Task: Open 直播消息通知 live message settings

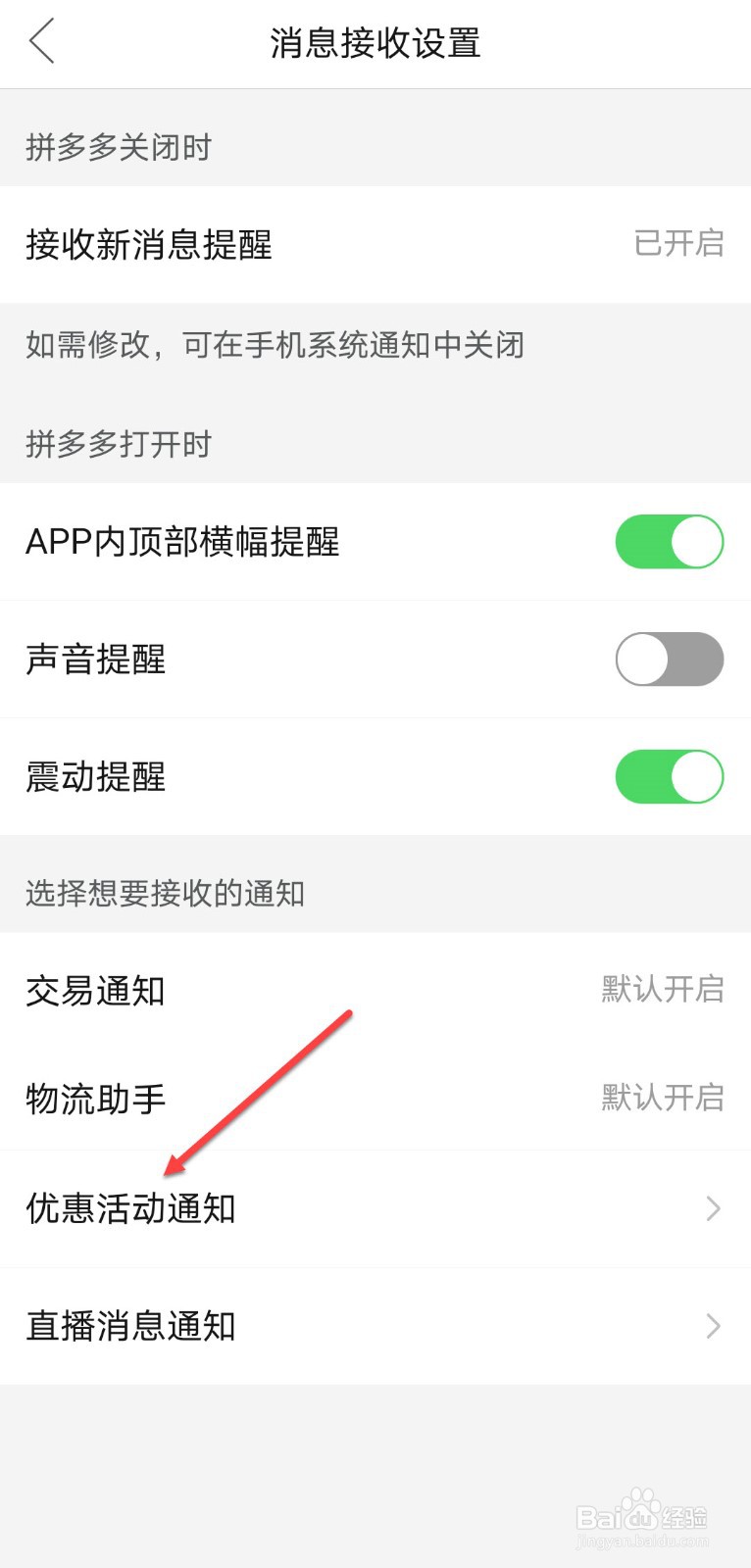Action: coord(130,1326)
